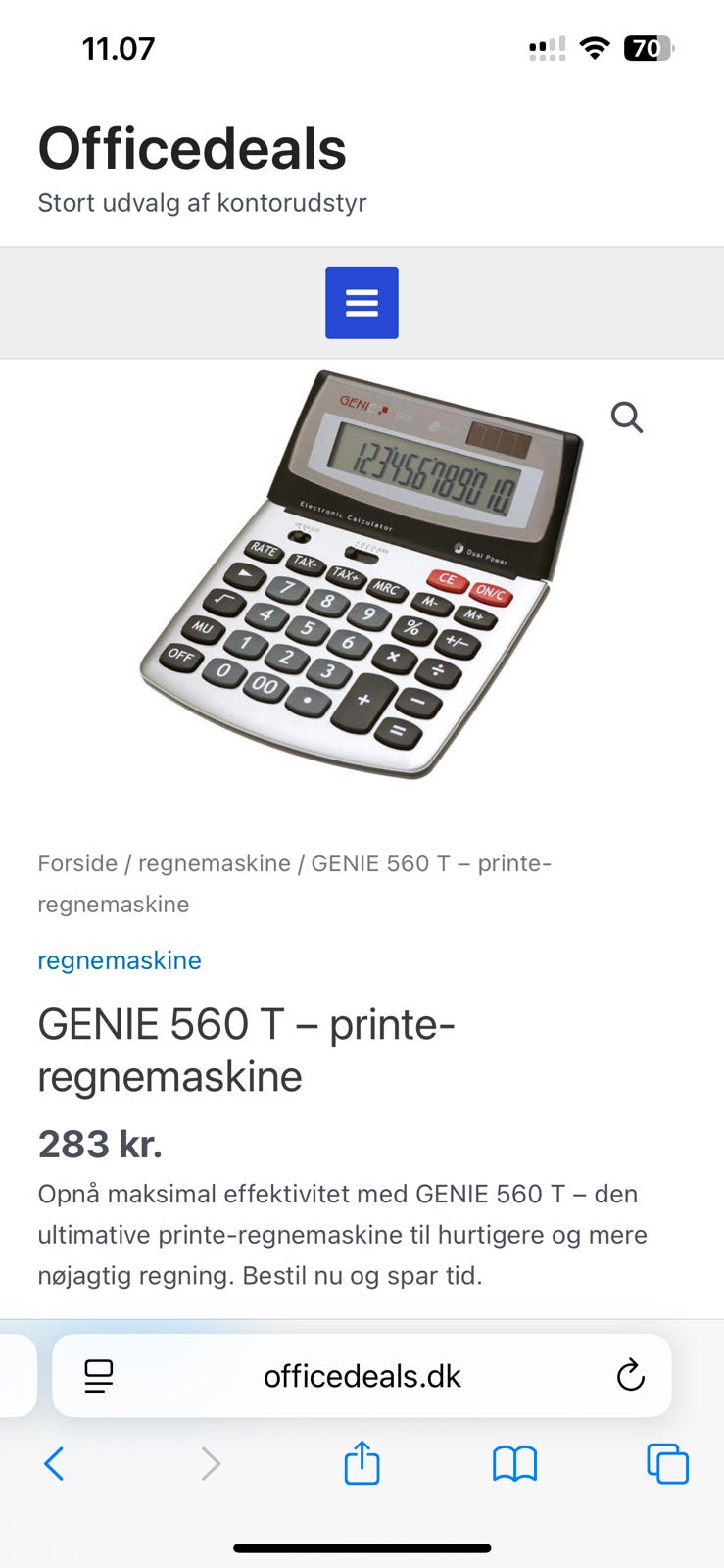Tap the Safari share icon
This screenshot has width=724, height=1568.
coord(362,1464)
